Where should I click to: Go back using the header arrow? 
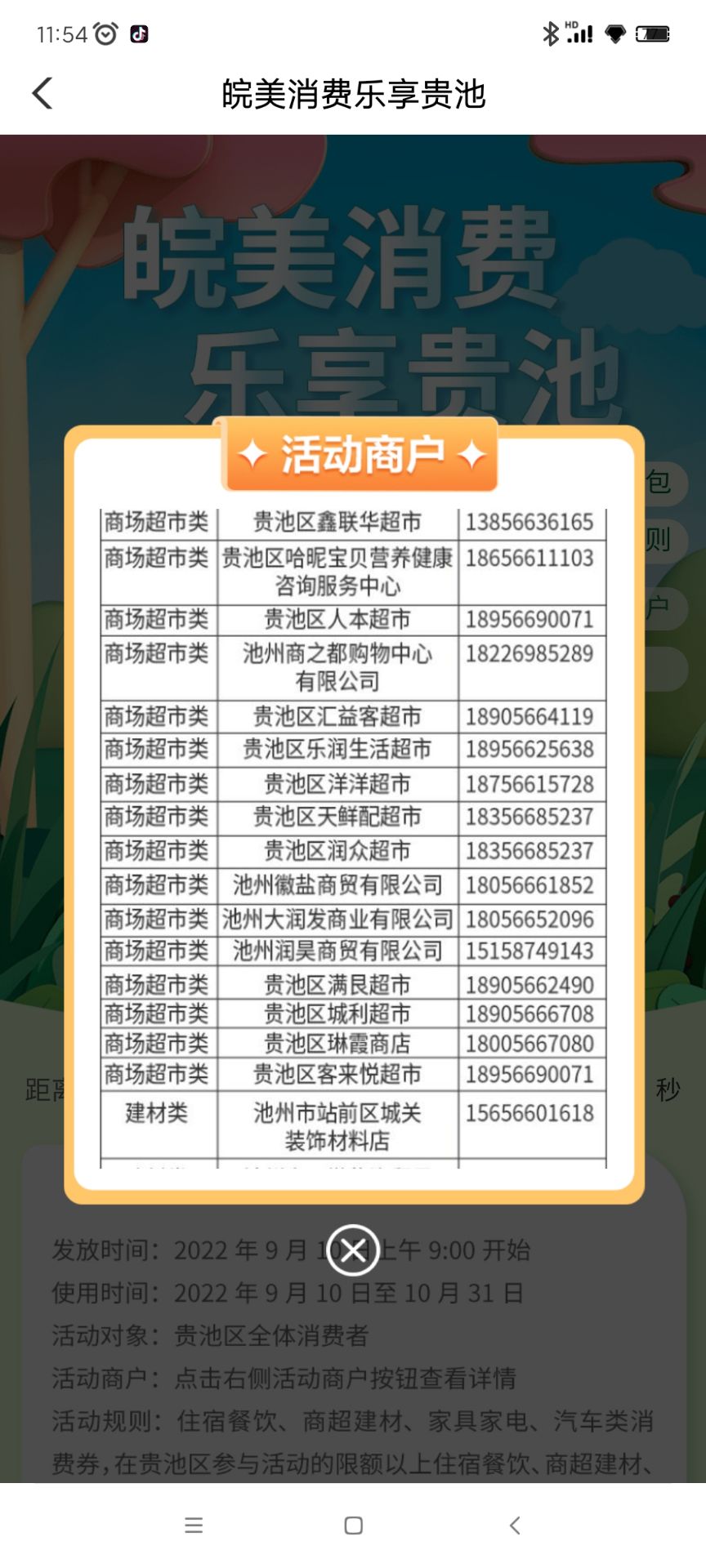[42, 94]
